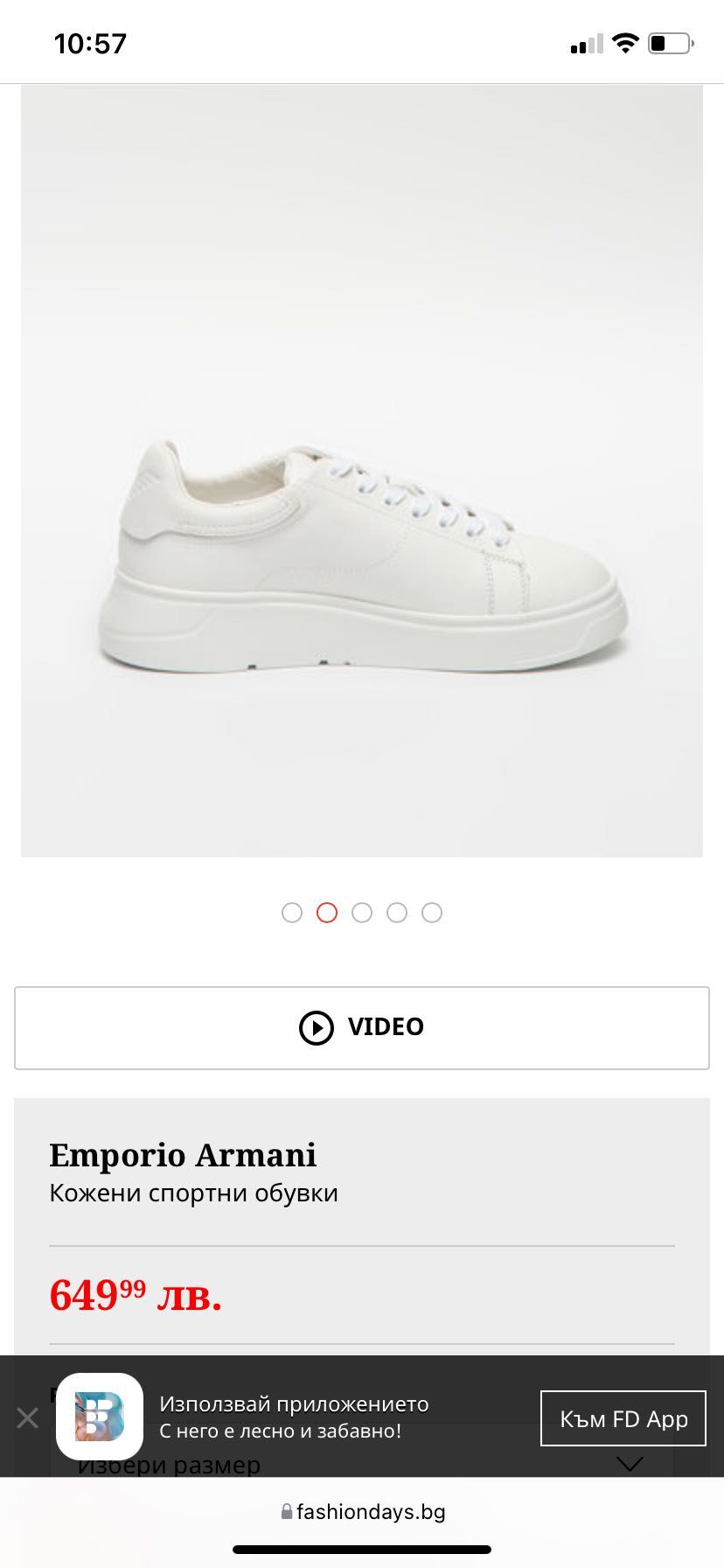Tap the fashiondays.bg address bar
Viewport: 724px width, 1568px height.
tap(362, 1511)
